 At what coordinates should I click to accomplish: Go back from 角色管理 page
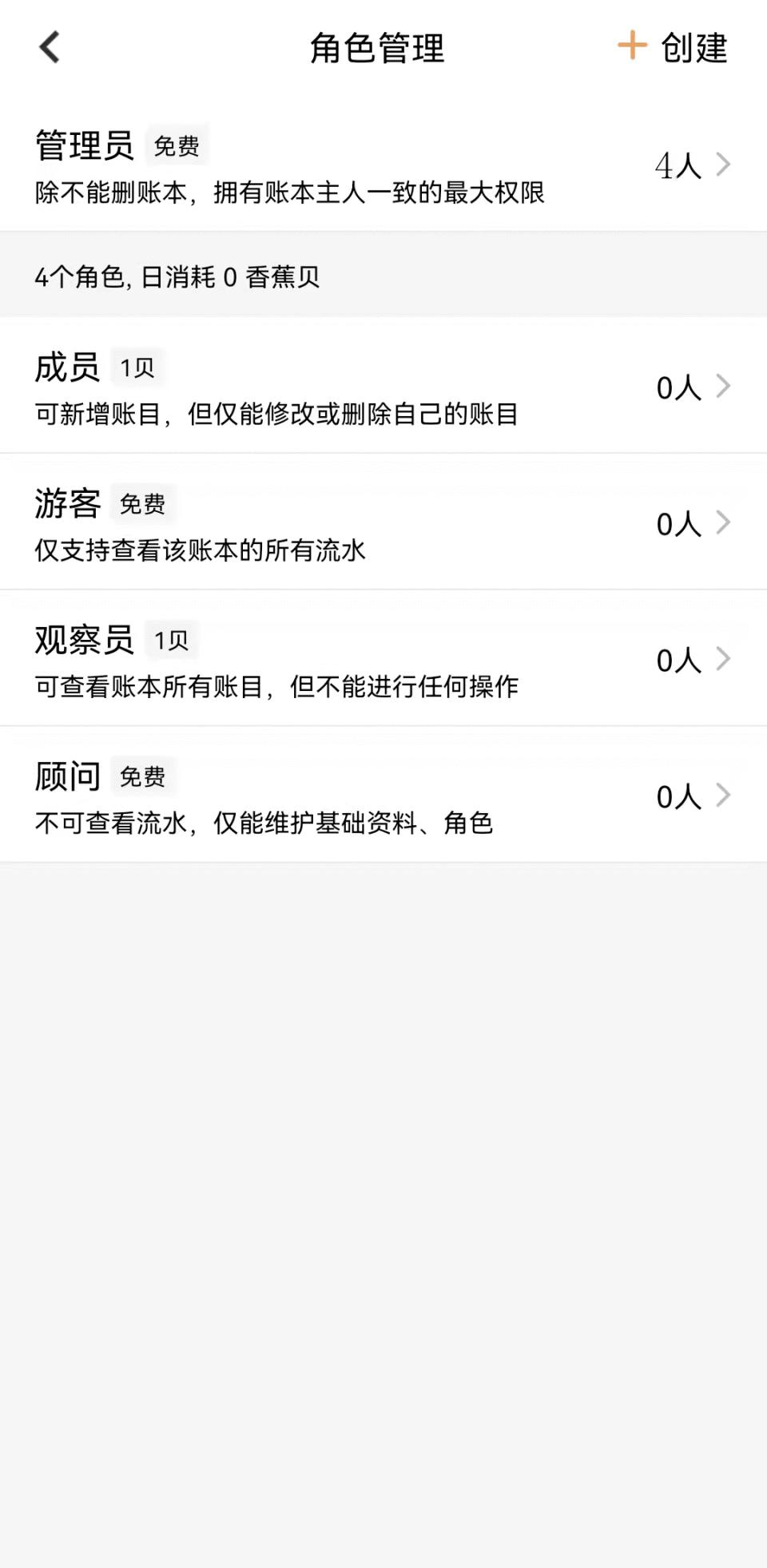click(x=50, y=47)
